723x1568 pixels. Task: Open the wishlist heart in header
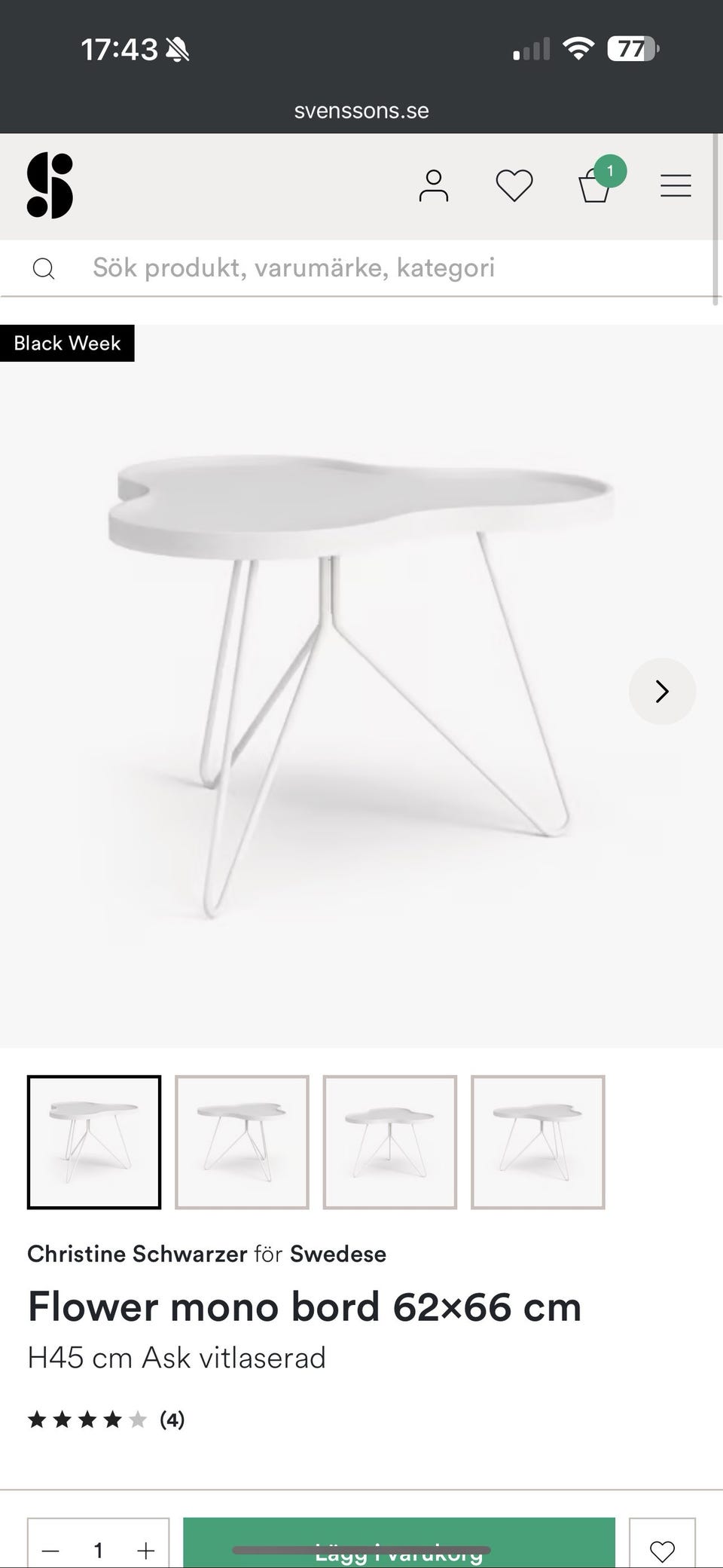coord(514,185)
